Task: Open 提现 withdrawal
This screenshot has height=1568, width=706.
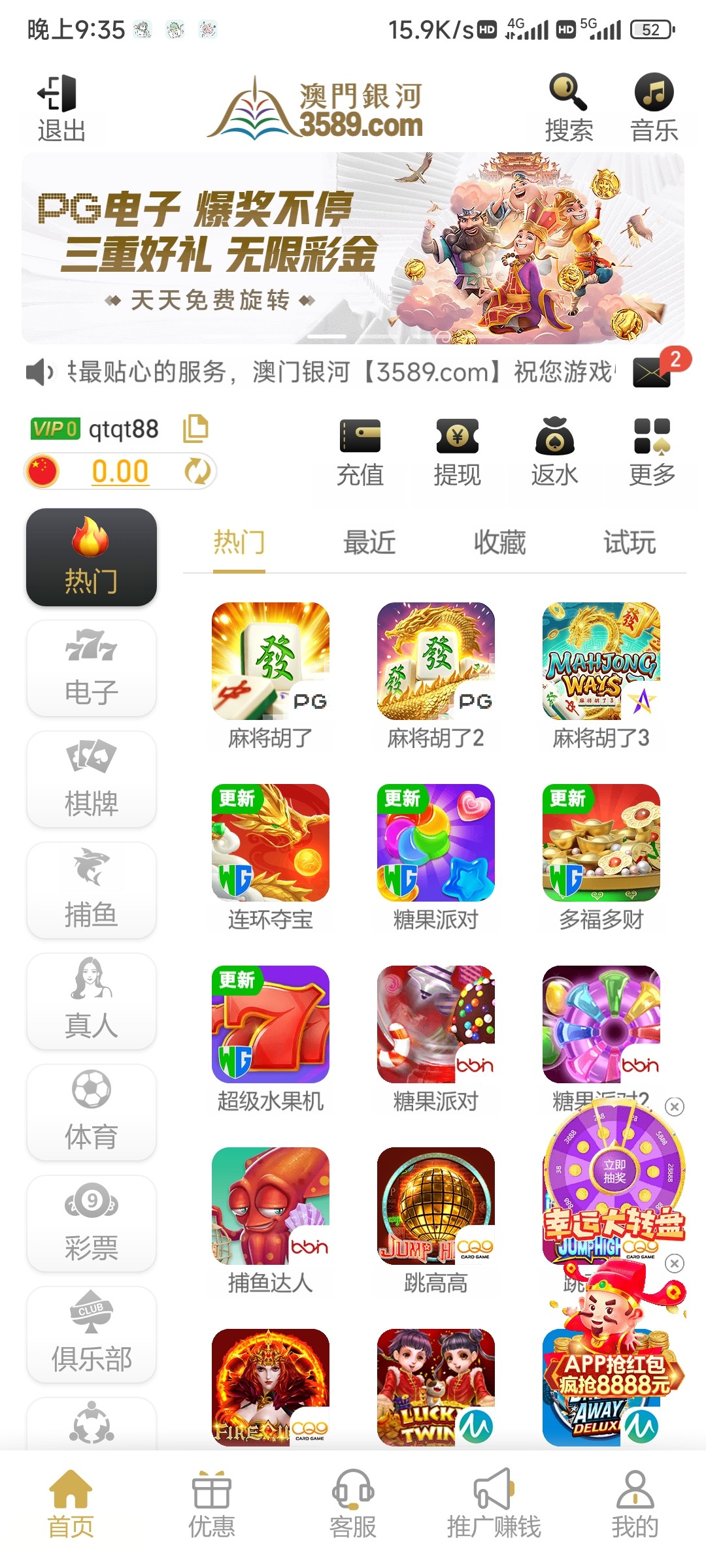Action: (457, 452)
